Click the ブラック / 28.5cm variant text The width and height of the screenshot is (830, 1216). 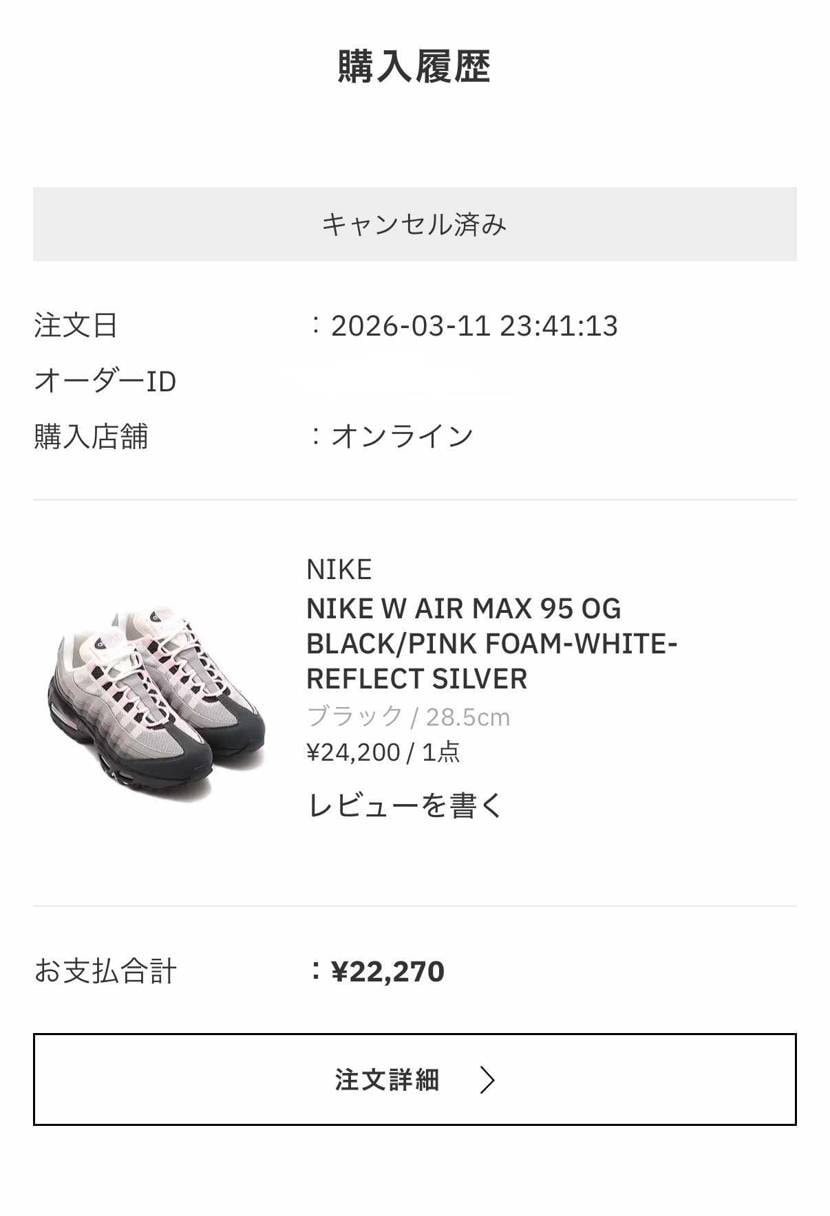click(408, 715)
